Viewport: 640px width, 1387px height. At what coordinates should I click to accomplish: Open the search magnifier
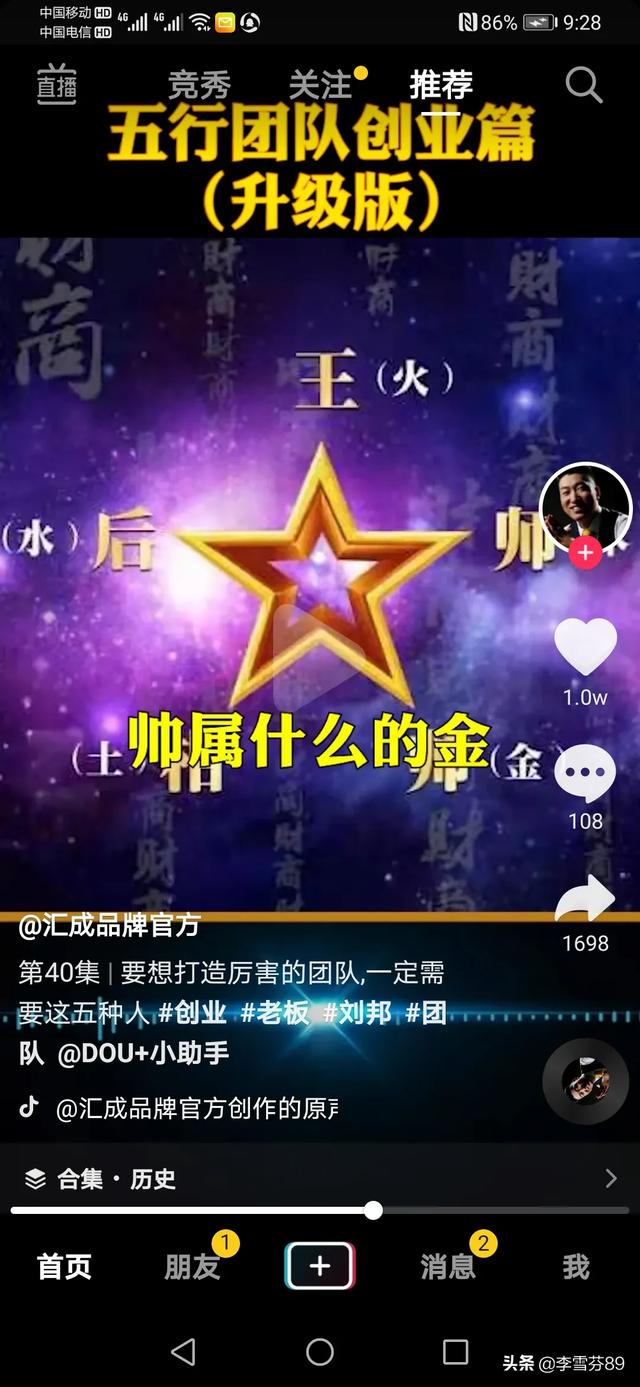point(583,86)
